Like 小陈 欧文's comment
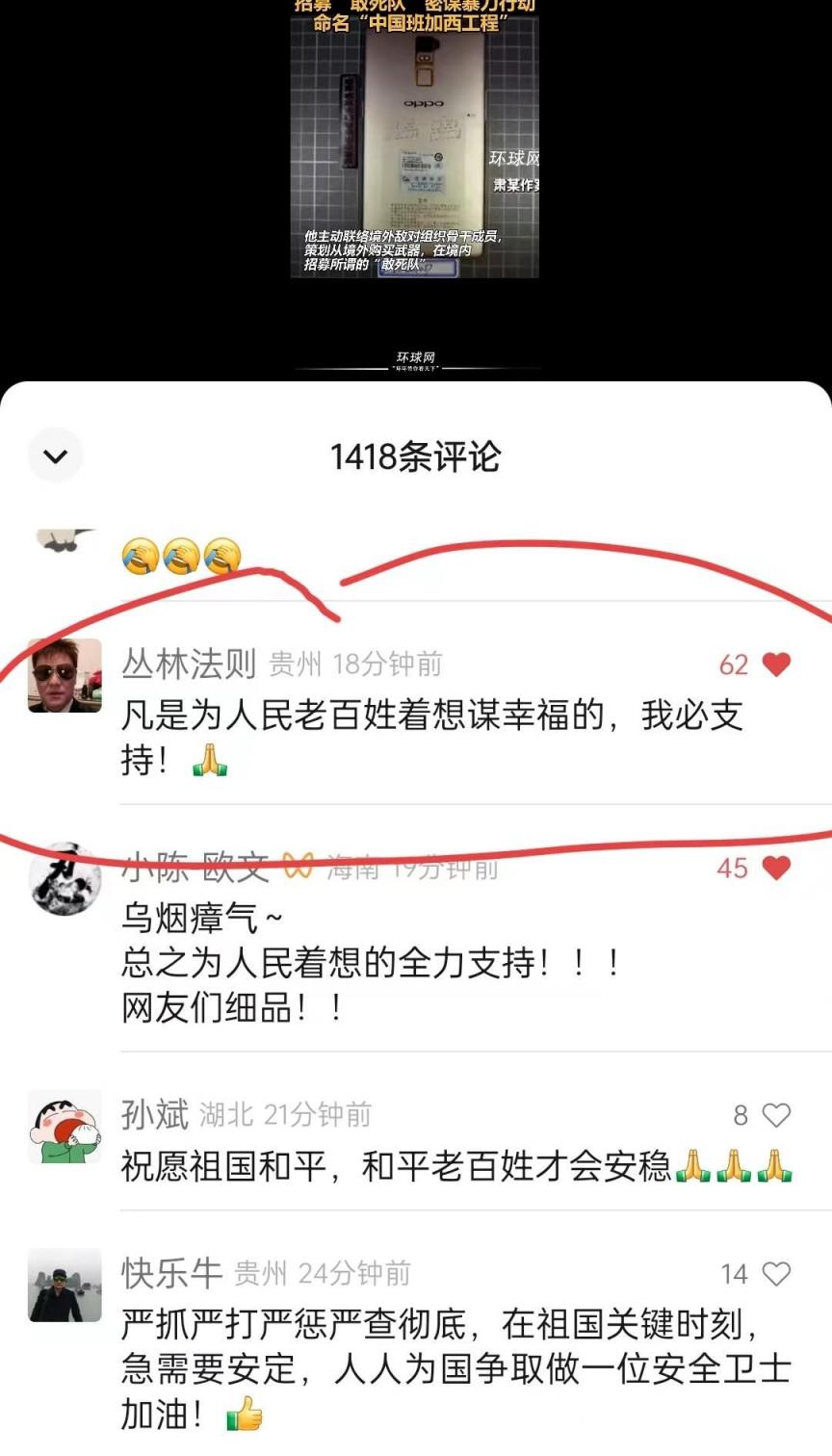Image resolution: width=832 pixels, height=1456 pixels. tap(775, 868)
